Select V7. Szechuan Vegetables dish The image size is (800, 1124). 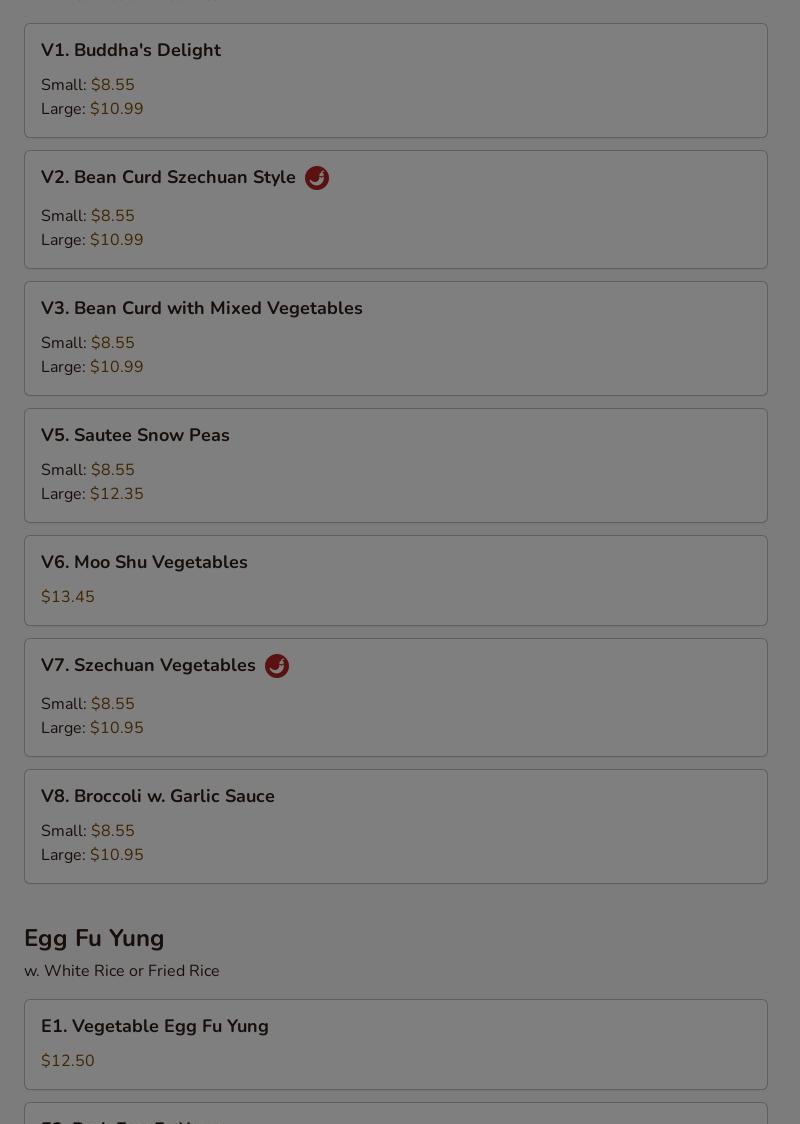[x=395, y=697]
